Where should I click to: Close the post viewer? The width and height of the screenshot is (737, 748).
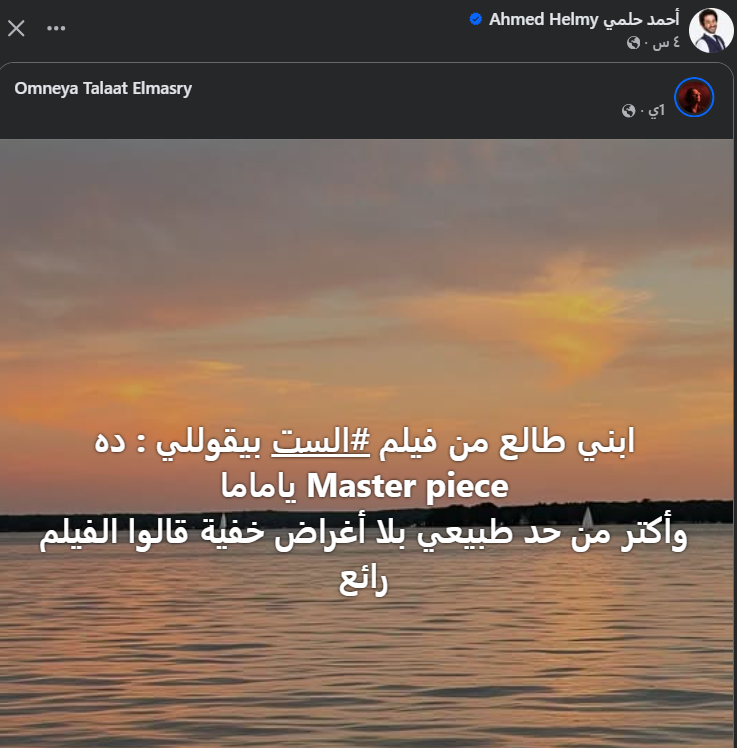16,28
